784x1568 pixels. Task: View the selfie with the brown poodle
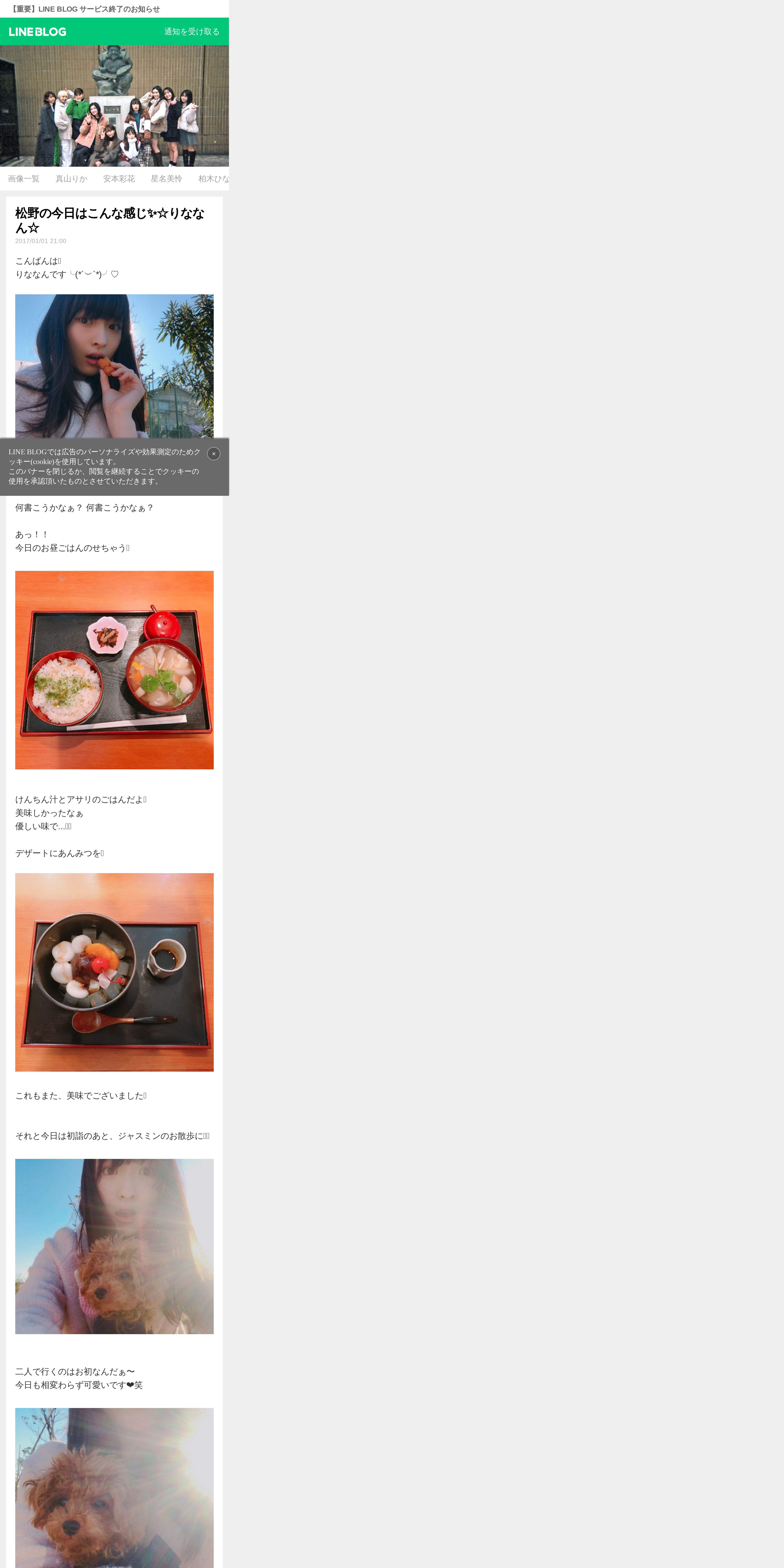click(x=114, y=1247)
